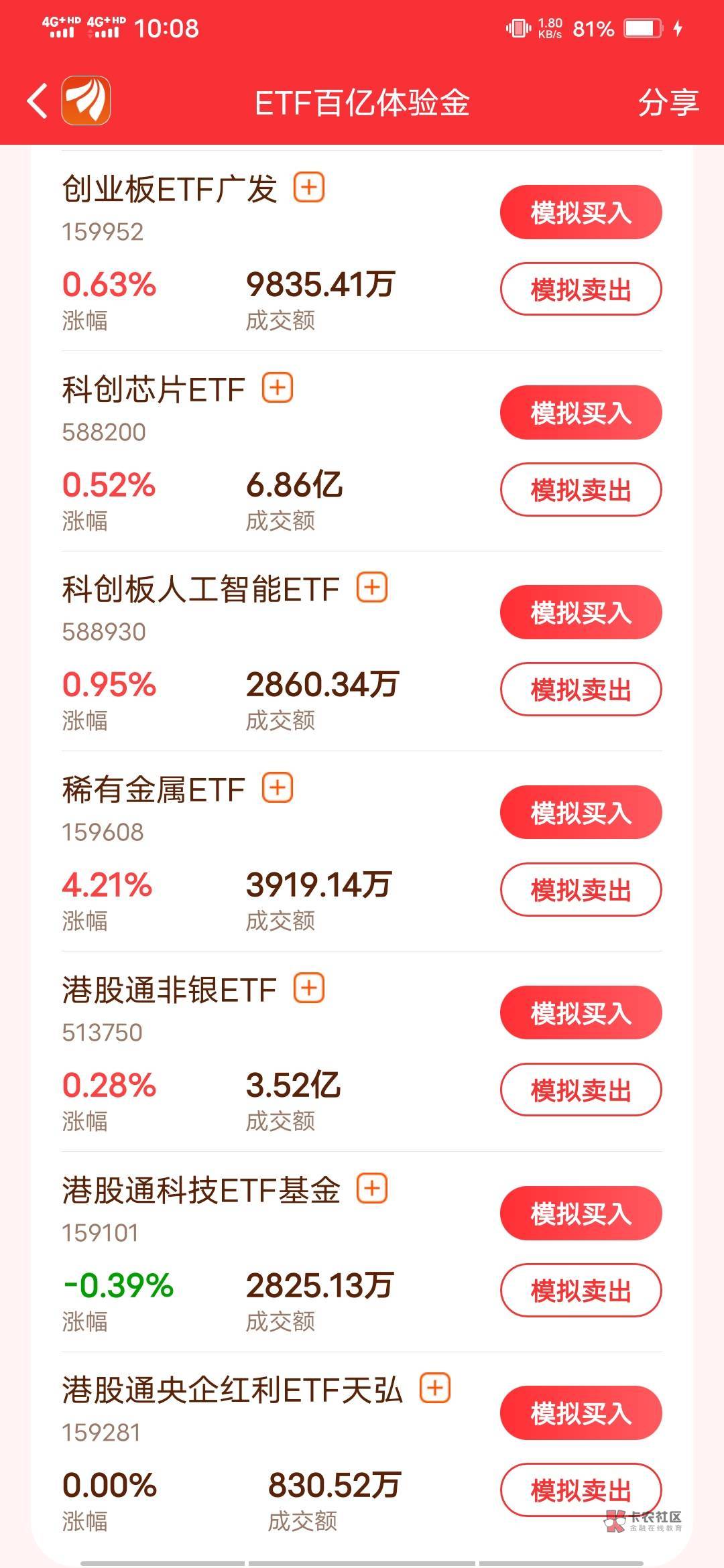
Task: Tap 分享 to share this page
Action: point(668,103)
